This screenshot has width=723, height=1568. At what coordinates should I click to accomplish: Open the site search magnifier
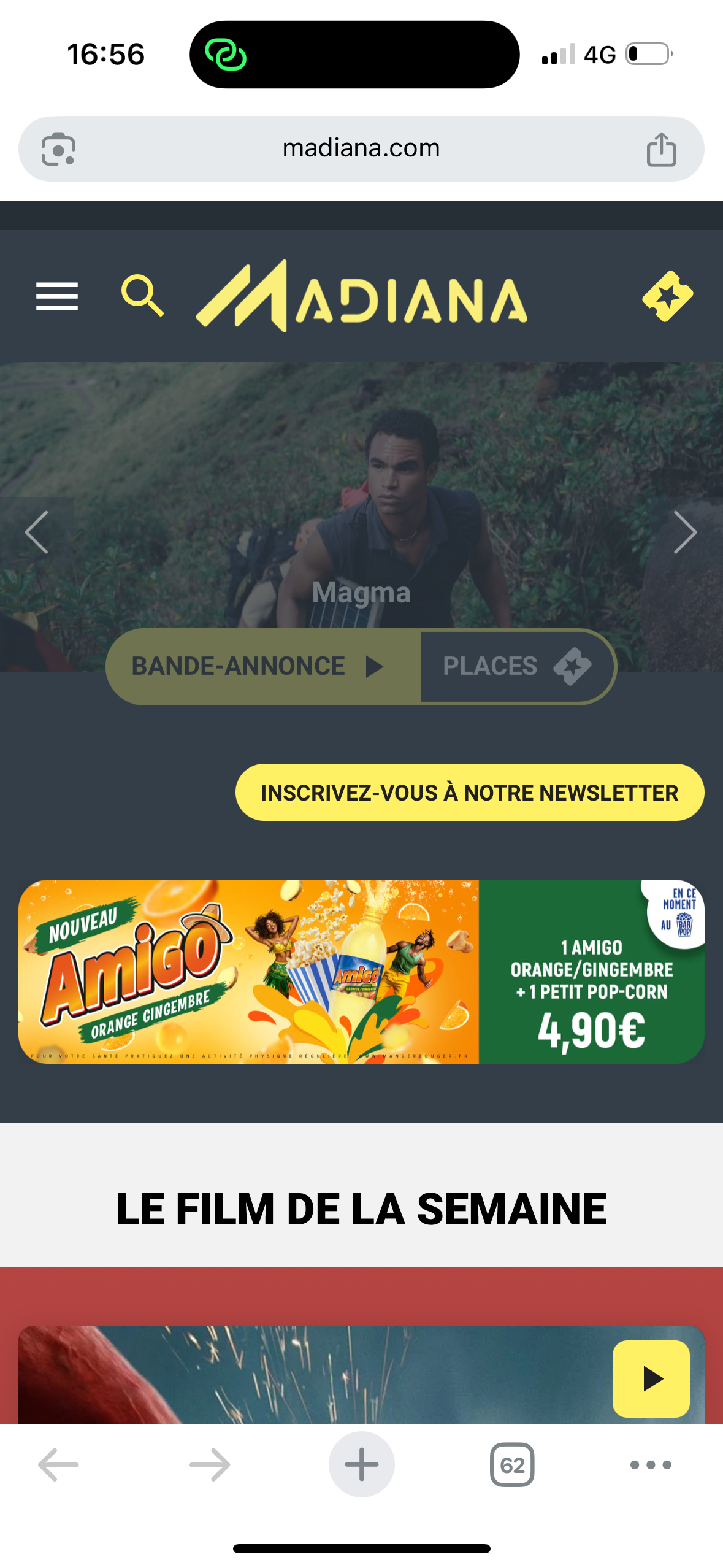[x=143, y=296]
